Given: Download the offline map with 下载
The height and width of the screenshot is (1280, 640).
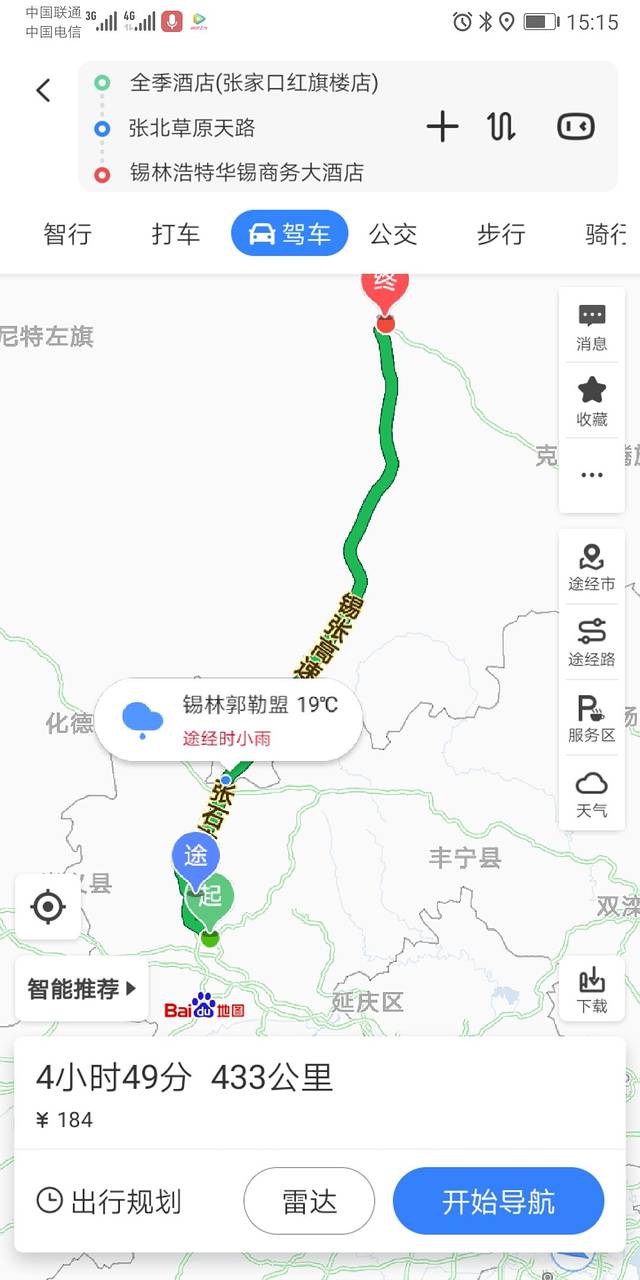Looking at the screenshot, I should 592,989.
